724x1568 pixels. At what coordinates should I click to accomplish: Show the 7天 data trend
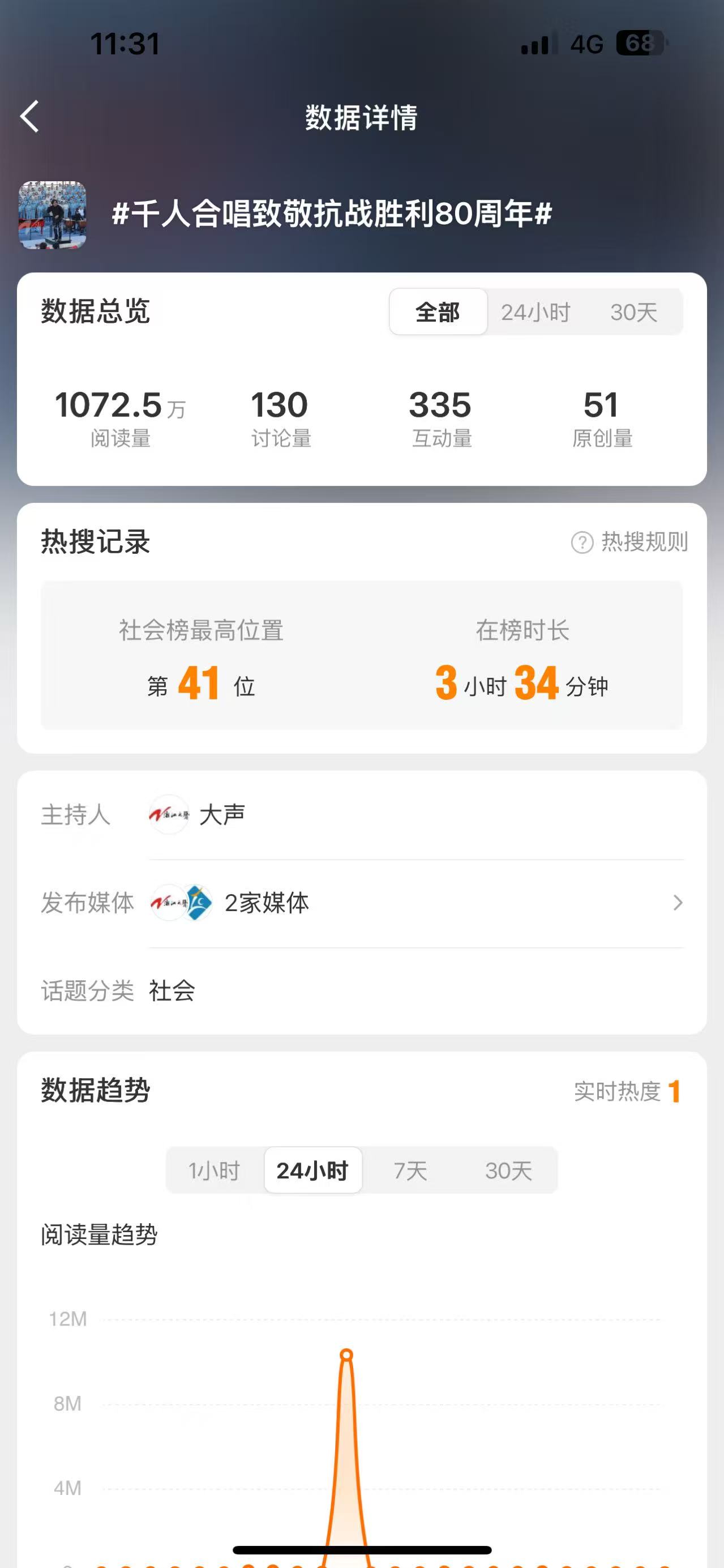pos(410,1170)
